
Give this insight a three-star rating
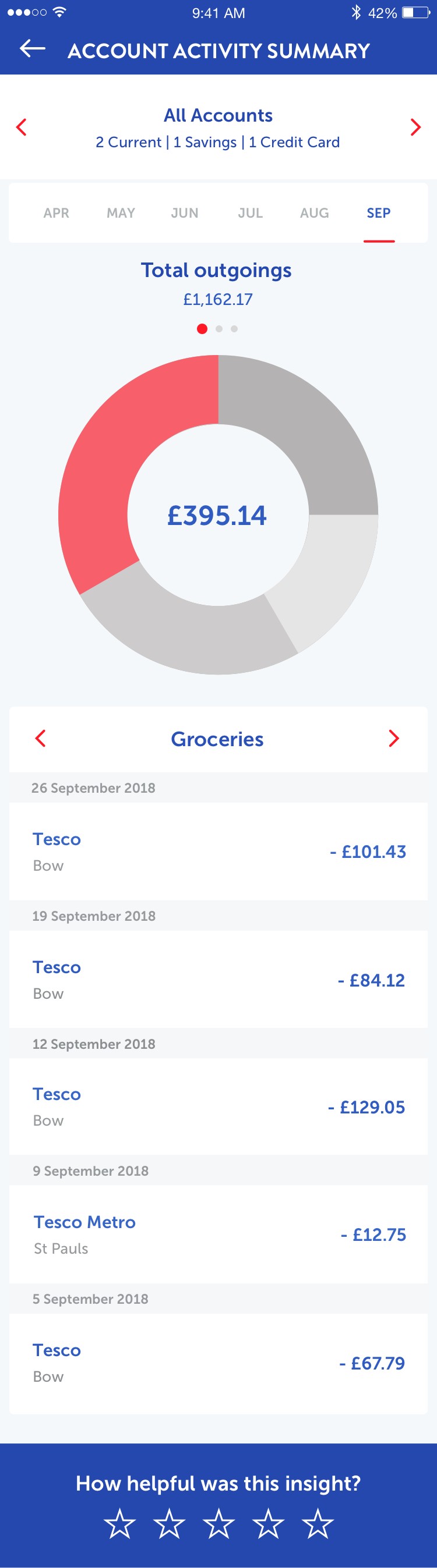pos(218,1524)
